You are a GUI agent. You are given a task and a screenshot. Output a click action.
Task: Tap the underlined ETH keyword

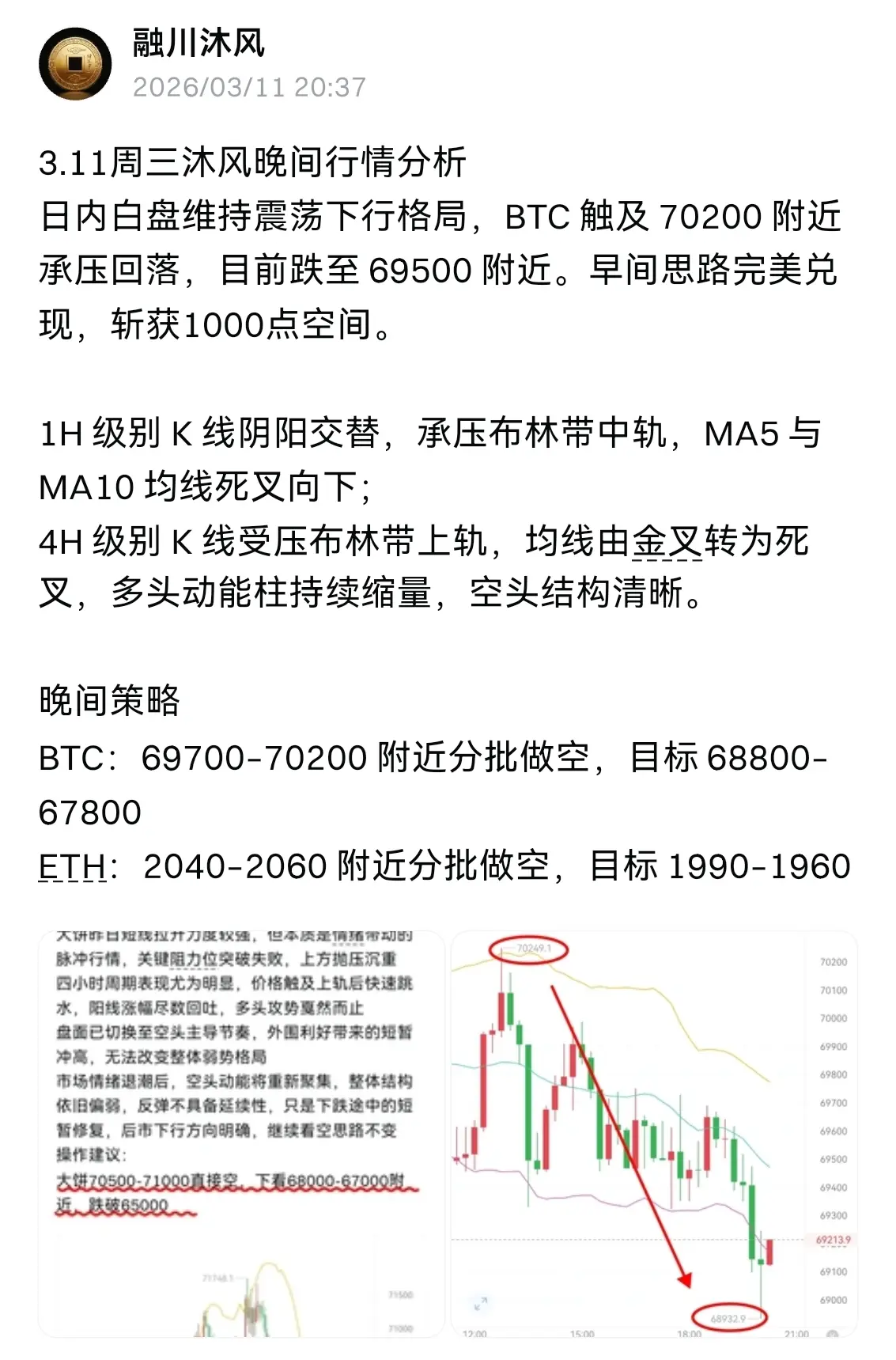pos(72,866)
